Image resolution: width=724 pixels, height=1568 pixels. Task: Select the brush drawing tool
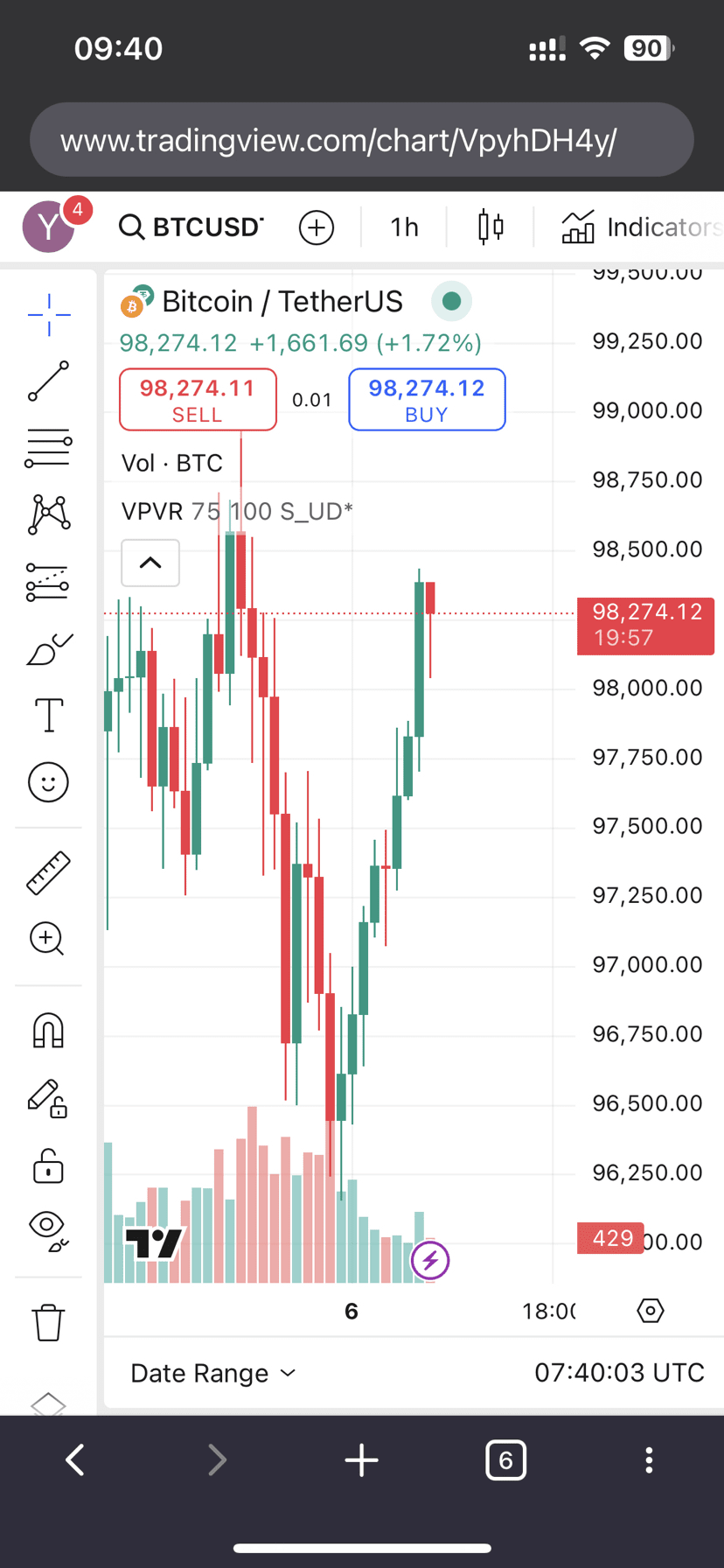click(48, 647)
